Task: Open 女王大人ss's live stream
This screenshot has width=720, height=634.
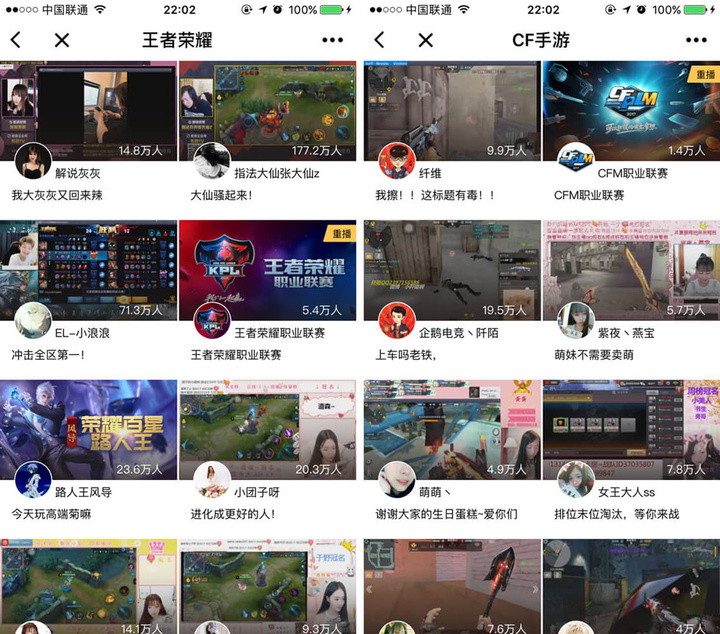Action: [x=631, y=430]
